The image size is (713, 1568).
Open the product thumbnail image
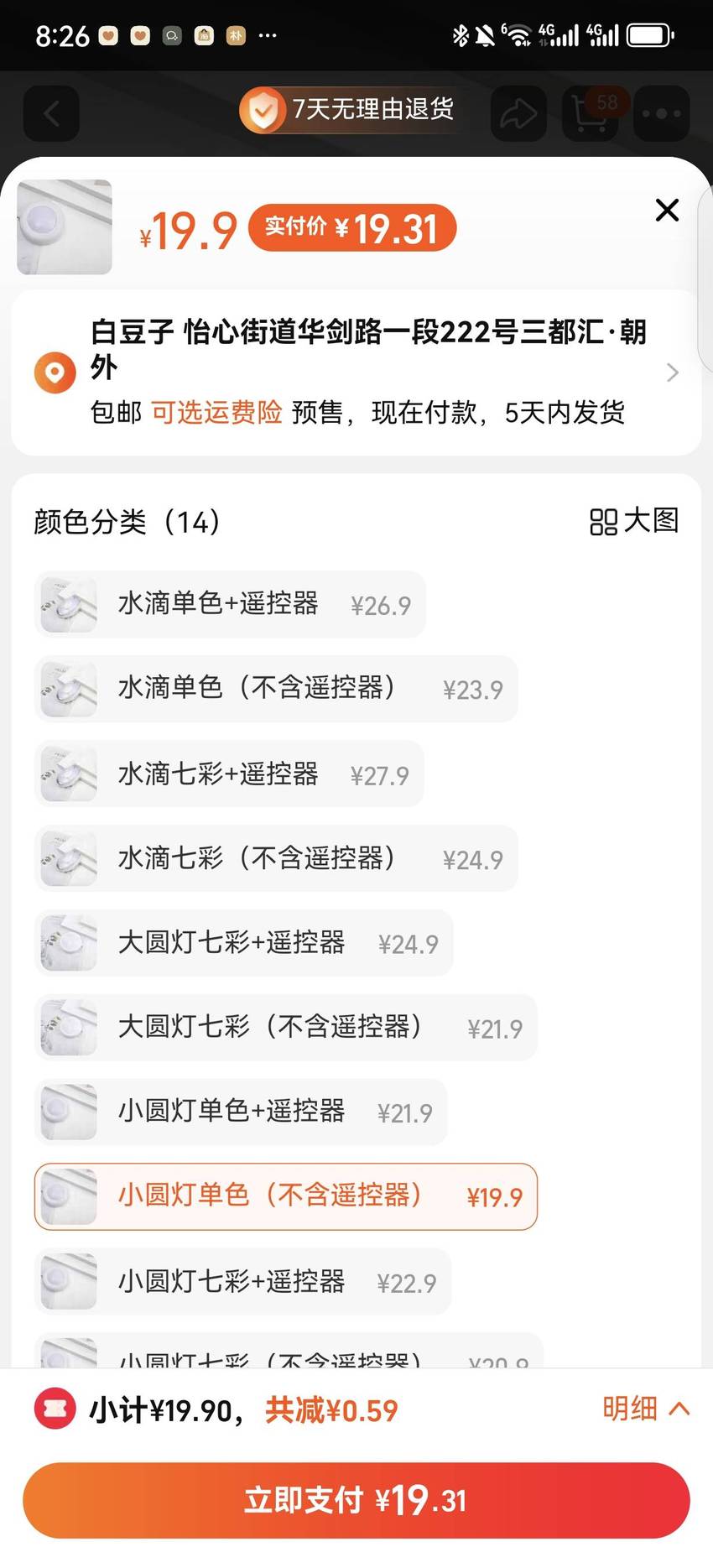click(65, 227)
